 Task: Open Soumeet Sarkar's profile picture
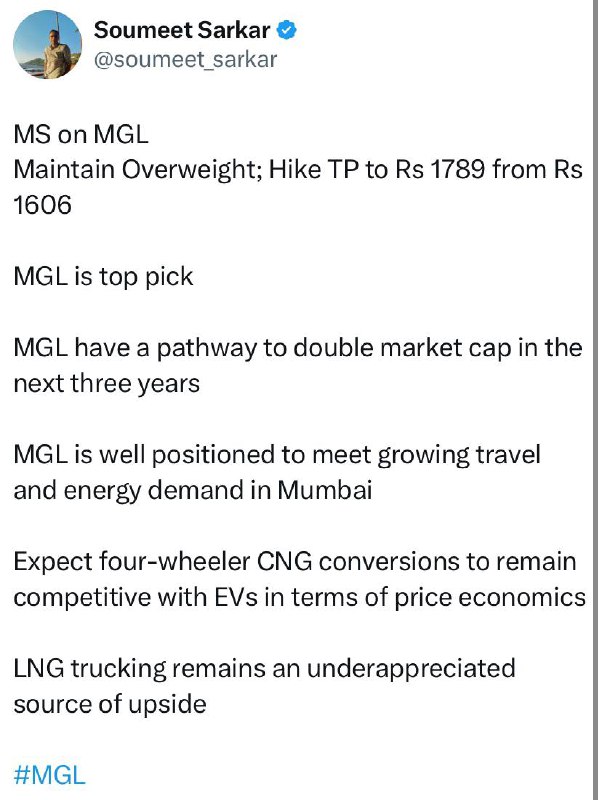47,44
